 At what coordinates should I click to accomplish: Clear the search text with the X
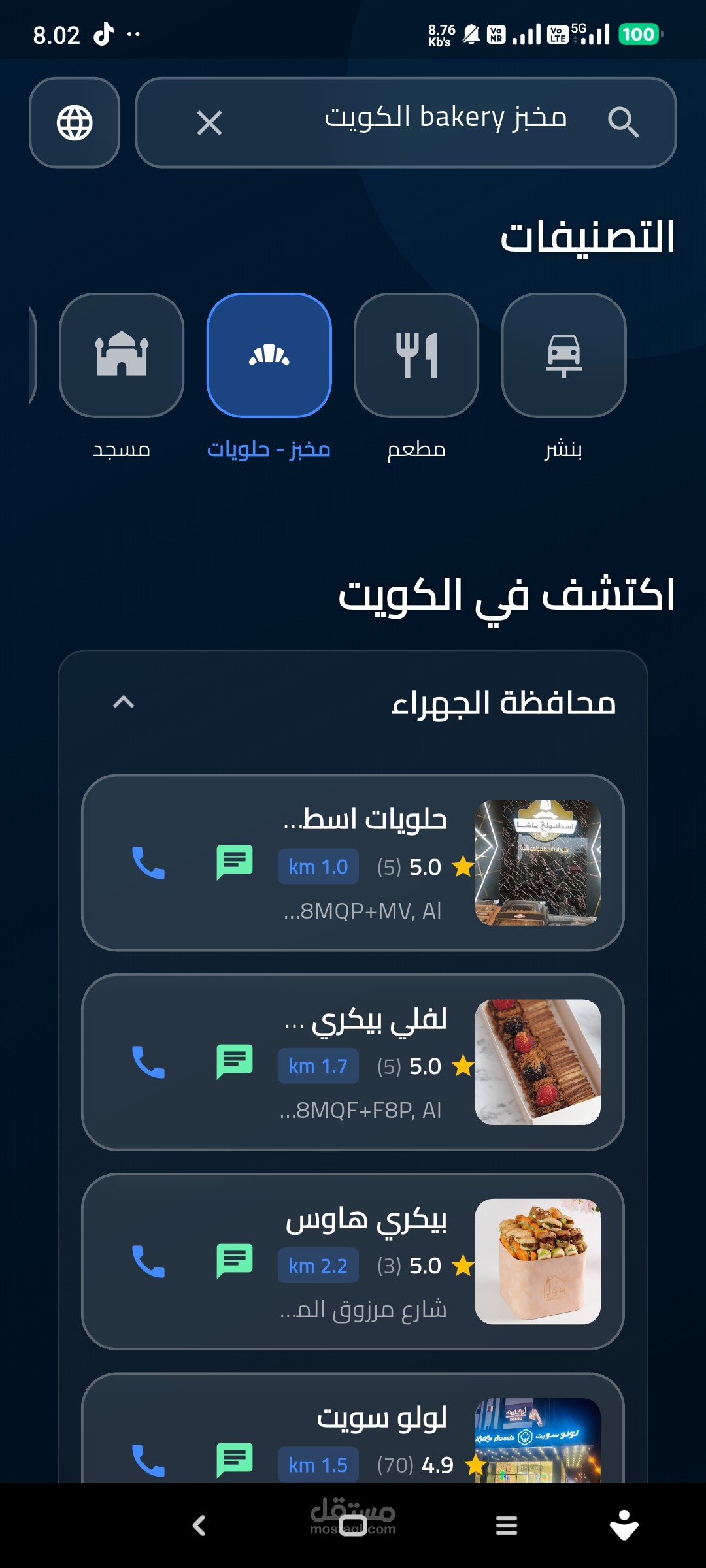(x=209, y=123)
